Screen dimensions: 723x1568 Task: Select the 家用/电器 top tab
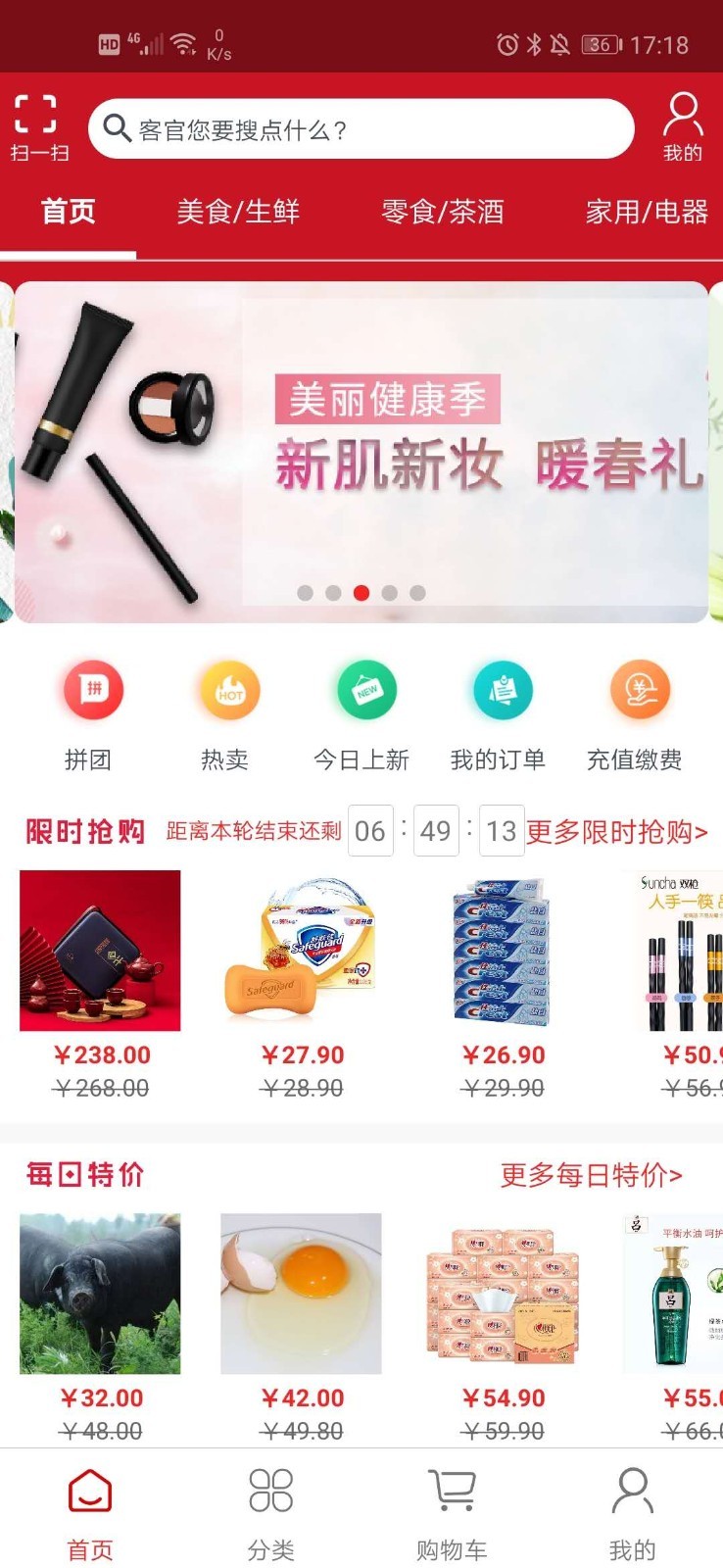(x=647, y=212)
